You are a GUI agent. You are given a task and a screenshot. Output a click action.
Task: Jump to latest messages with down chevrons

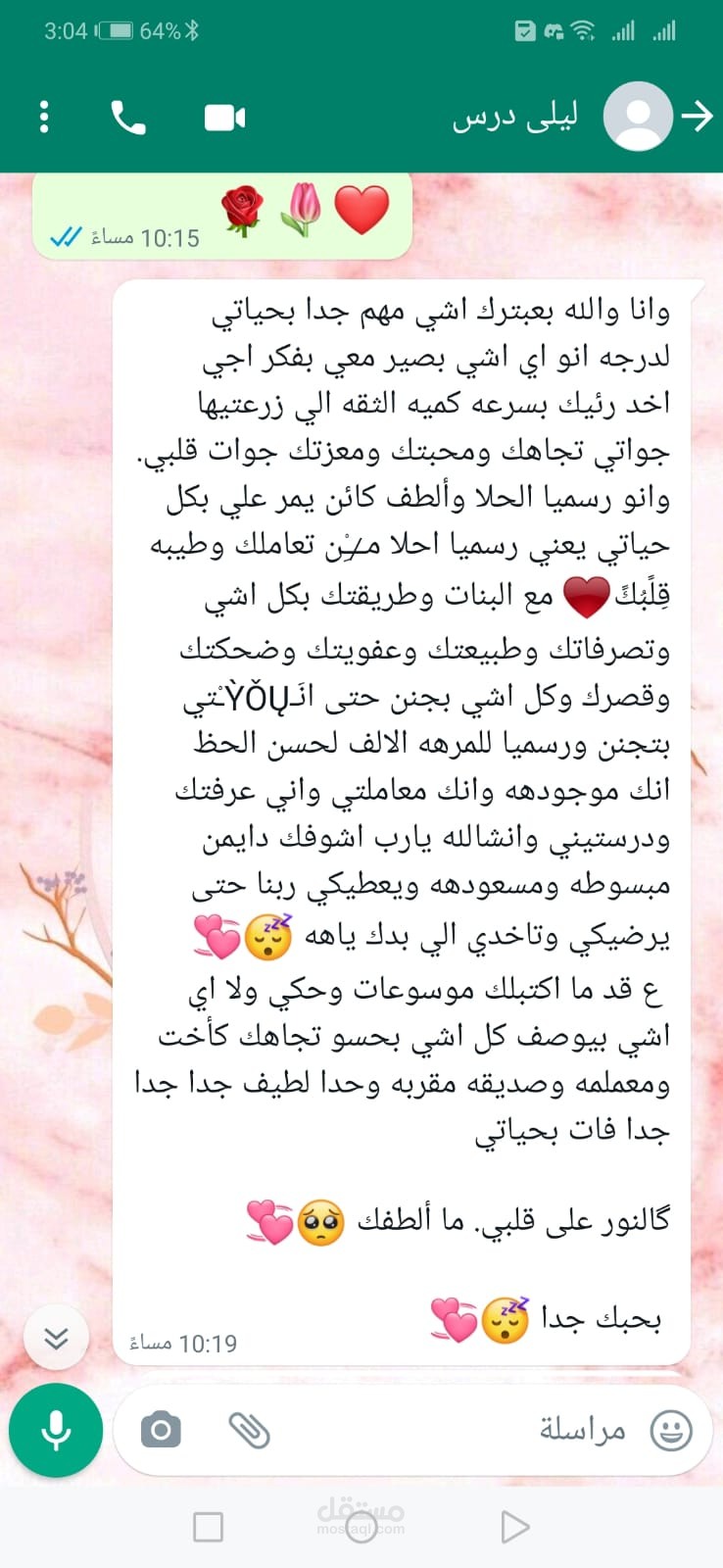(56, 1338)
